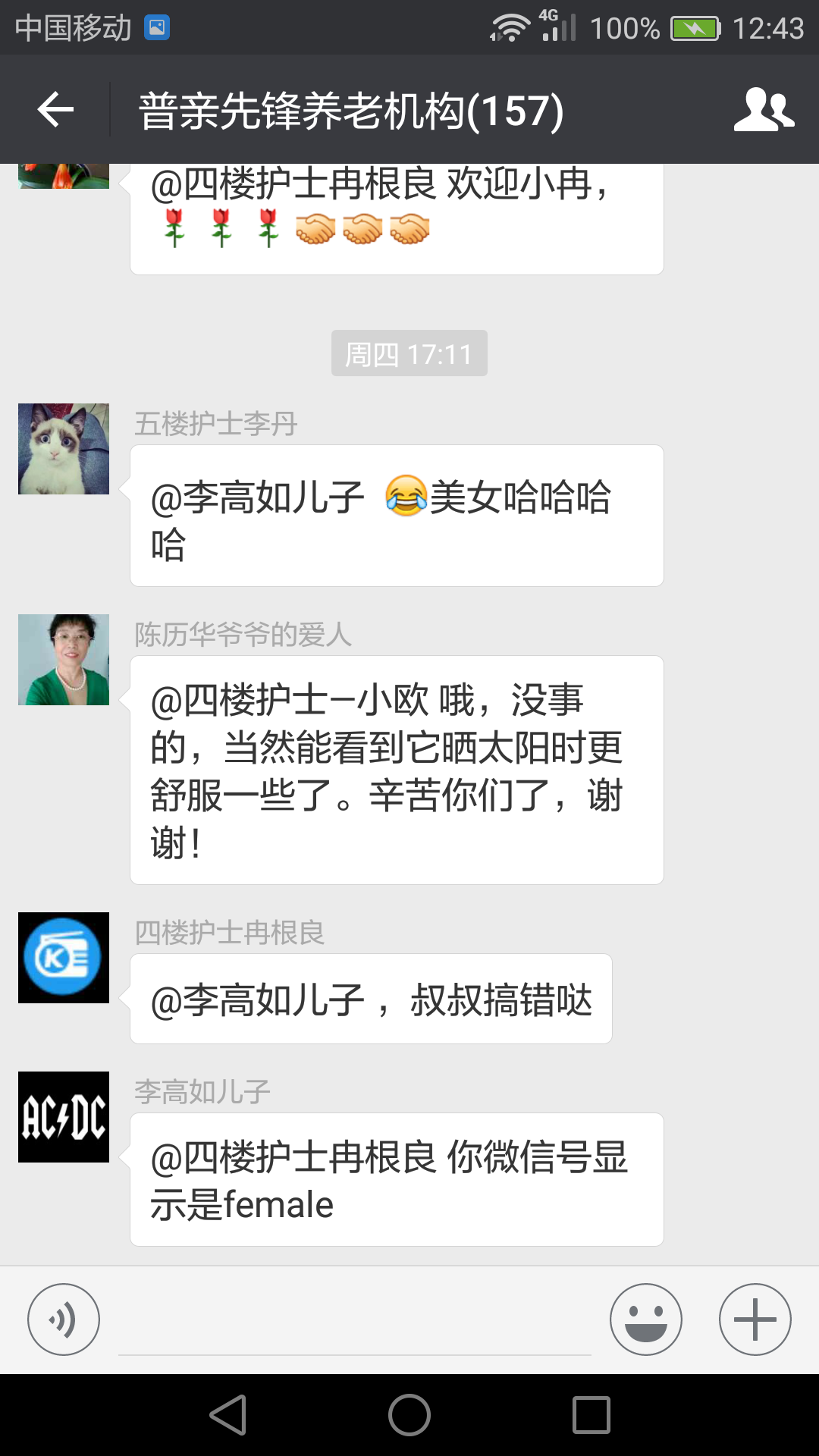Go back from the group chat
The image size is (819, 1456).
coord(55,110)
